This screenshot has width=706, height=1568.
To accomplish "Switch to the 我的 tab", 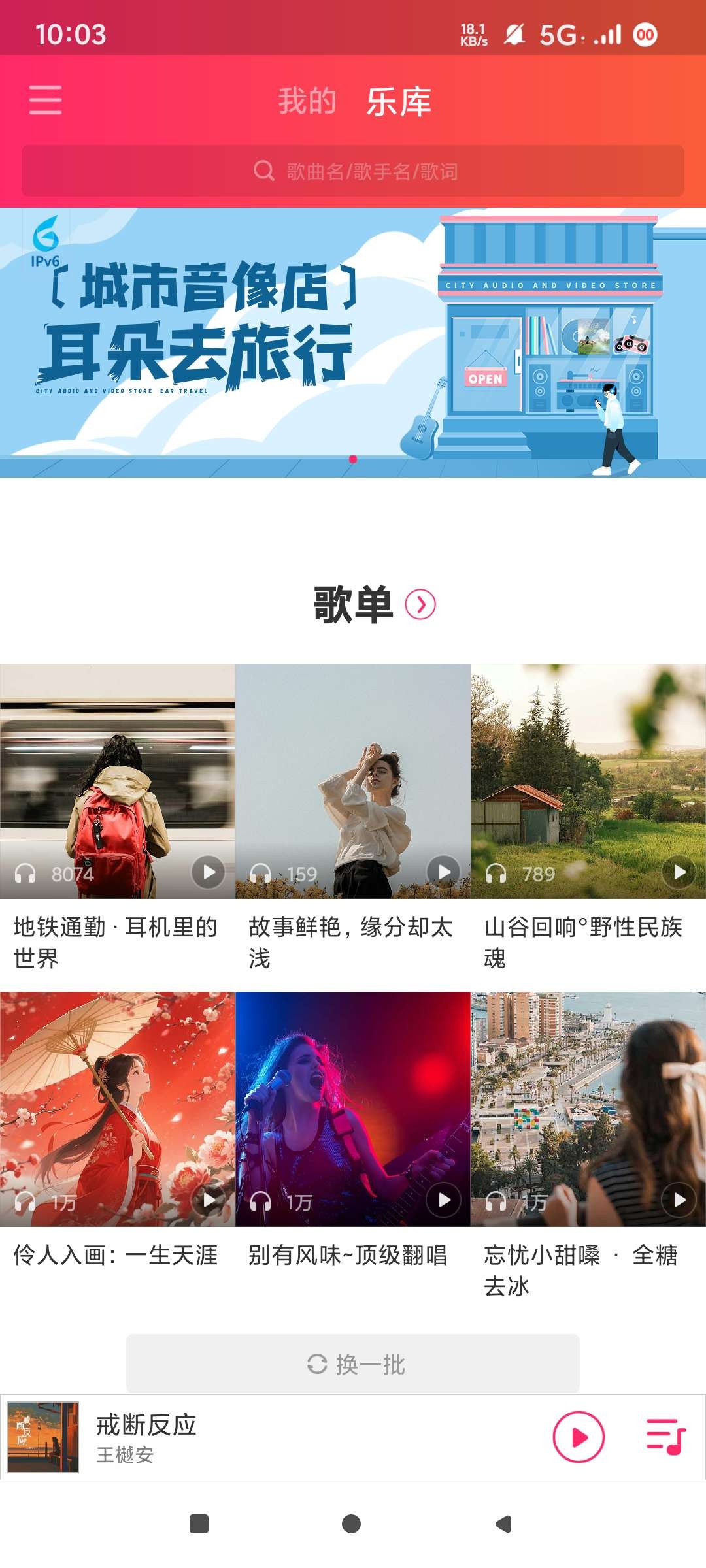I will click(x=307, y=101).
